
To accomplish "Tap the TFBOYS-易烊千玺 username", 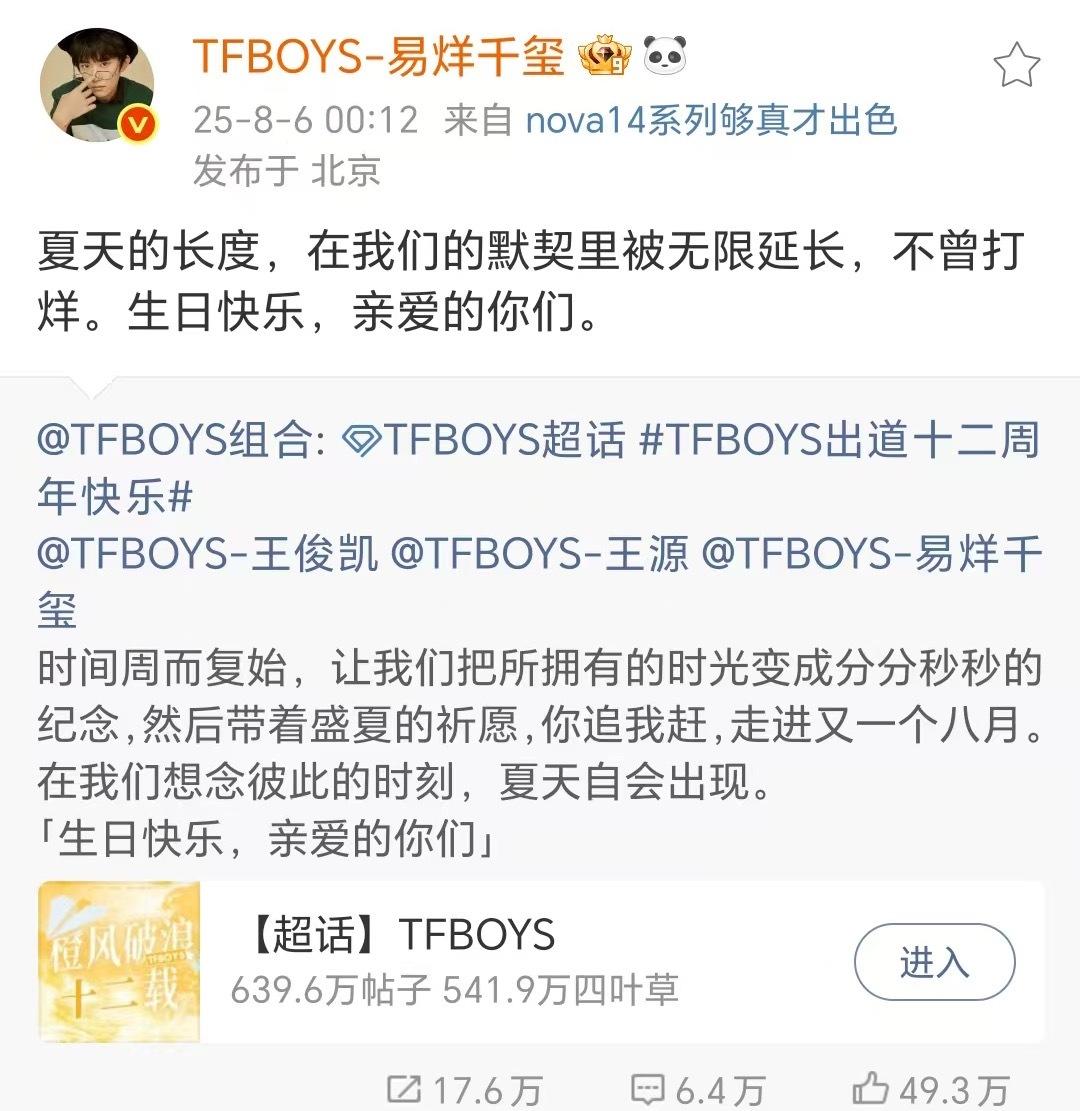I will point(378,59).
